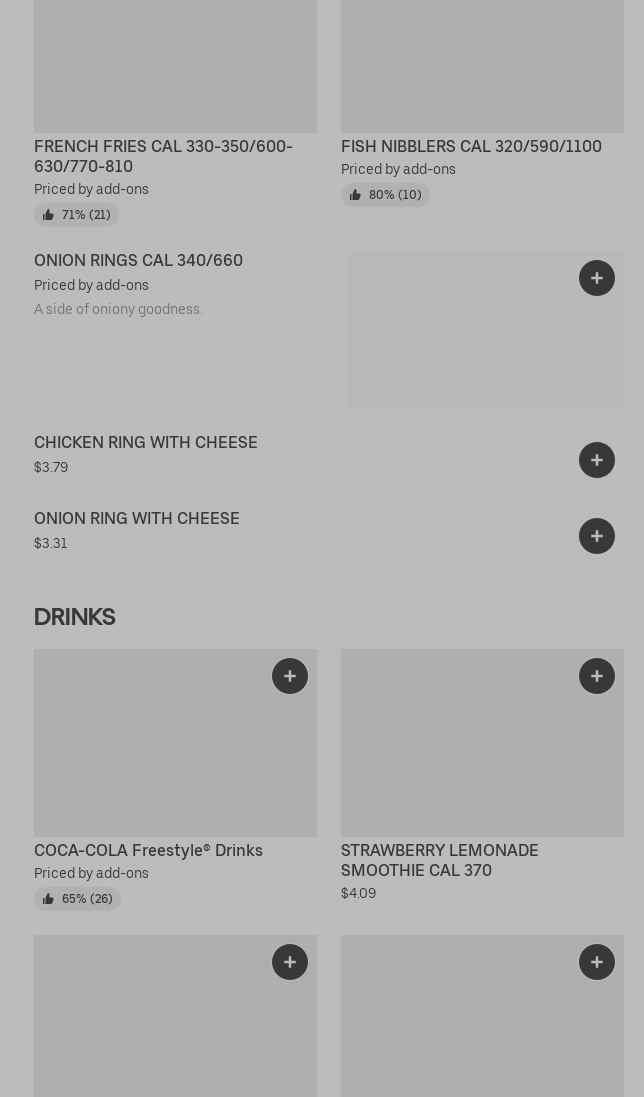Add Chicken Ring with Cheese to cart
Screen dimensions: 644x1097
click(596, 460)
